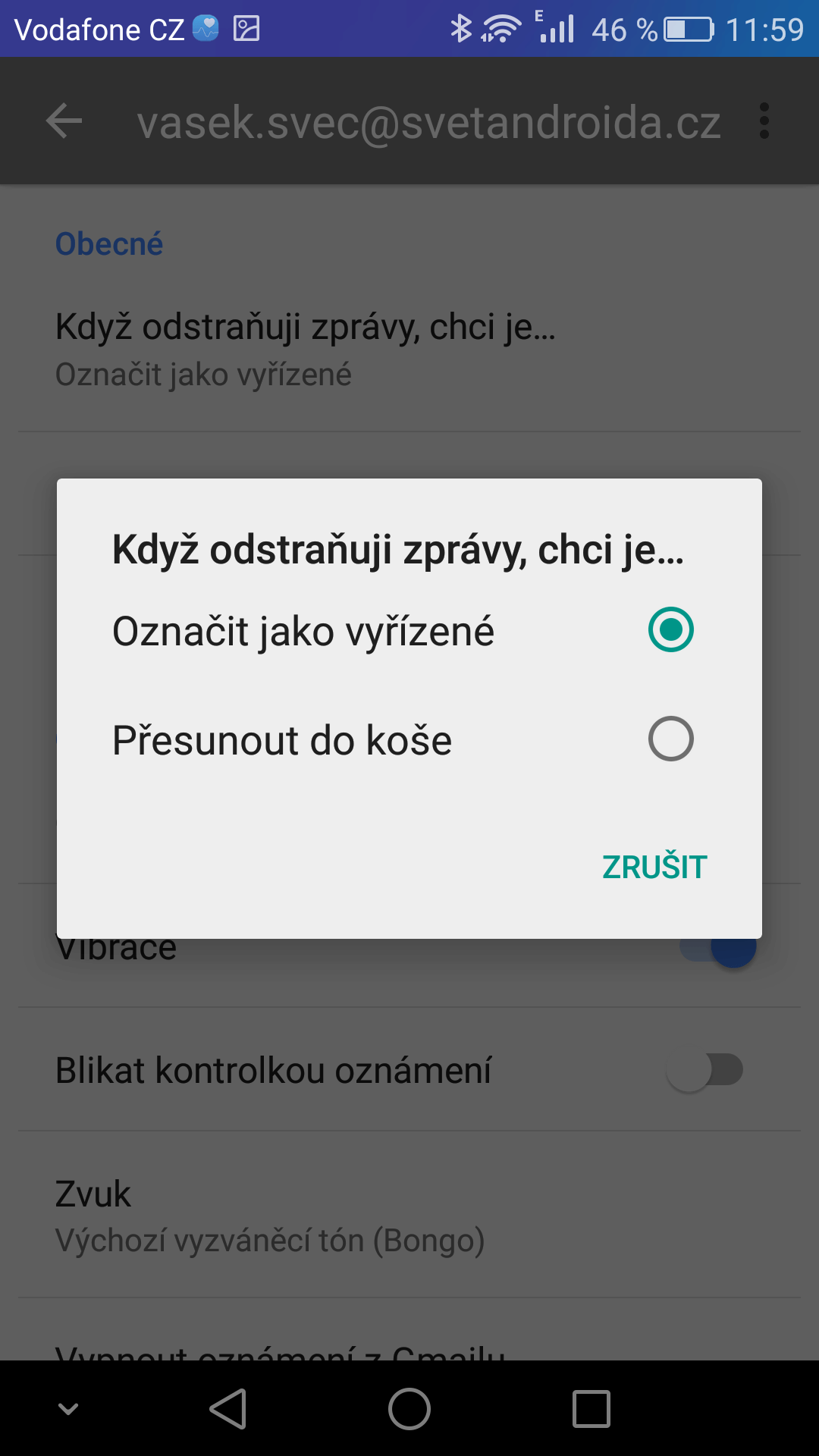Go to the home screen
The height and width of the screenshot is (1456, 819).
click(x=409, y=1409)
